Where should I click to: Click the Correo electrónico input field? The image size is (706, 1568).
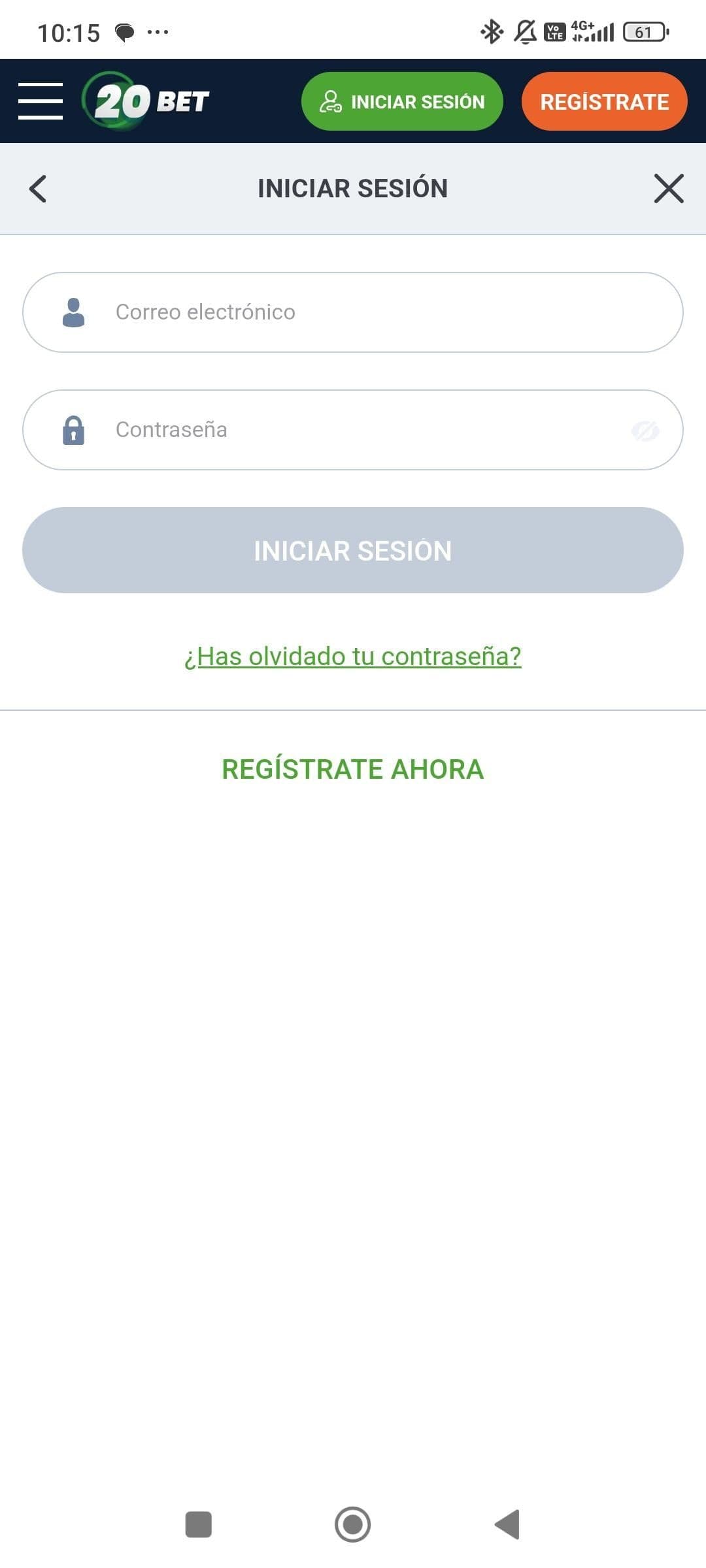(353, 312)
